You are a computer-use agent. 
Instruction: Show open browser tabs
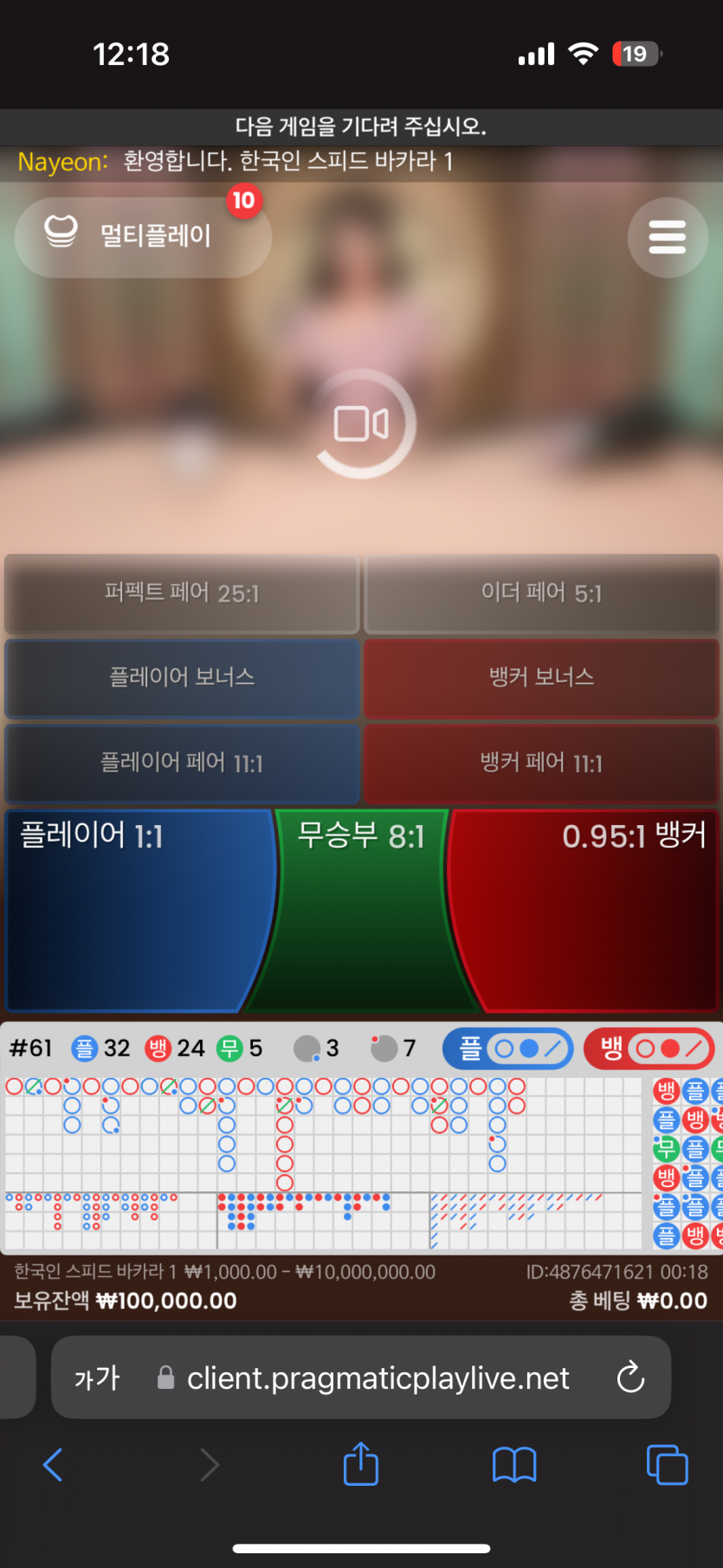(x=667, y=1465)
